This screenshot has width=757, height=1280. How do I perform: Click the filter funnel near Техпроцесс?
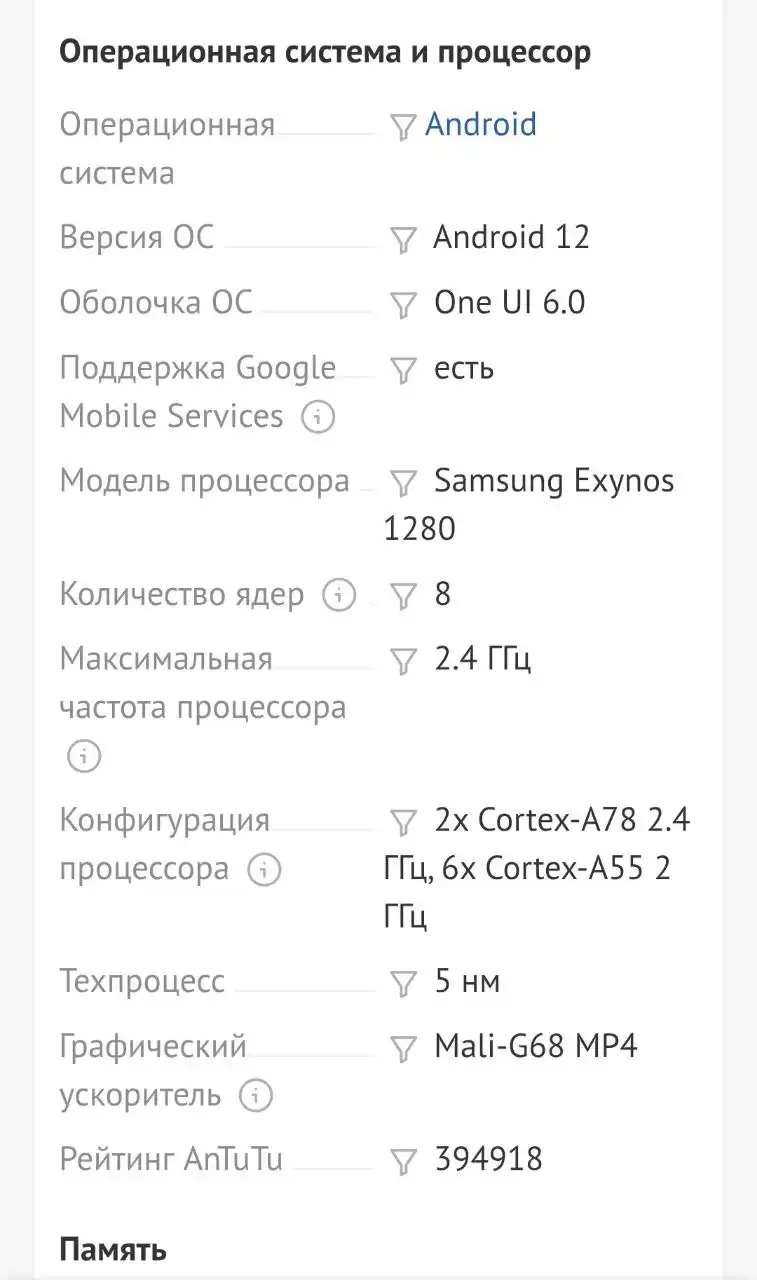coord(404,981)
